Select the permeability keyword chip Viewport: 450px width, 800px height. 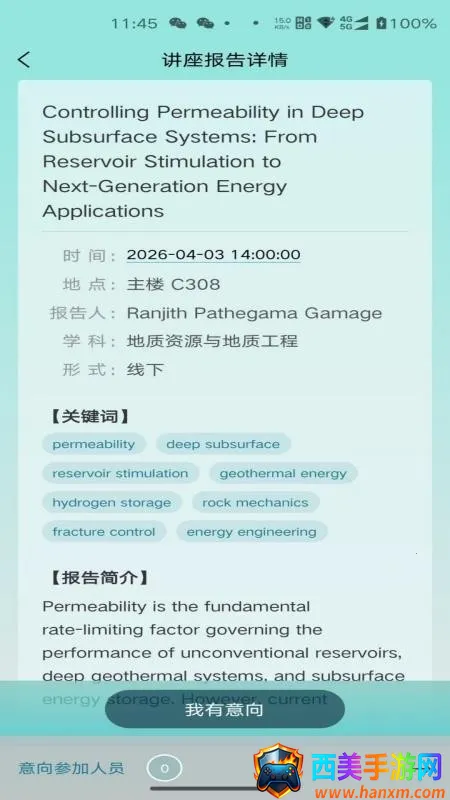(x=94, y=444)
